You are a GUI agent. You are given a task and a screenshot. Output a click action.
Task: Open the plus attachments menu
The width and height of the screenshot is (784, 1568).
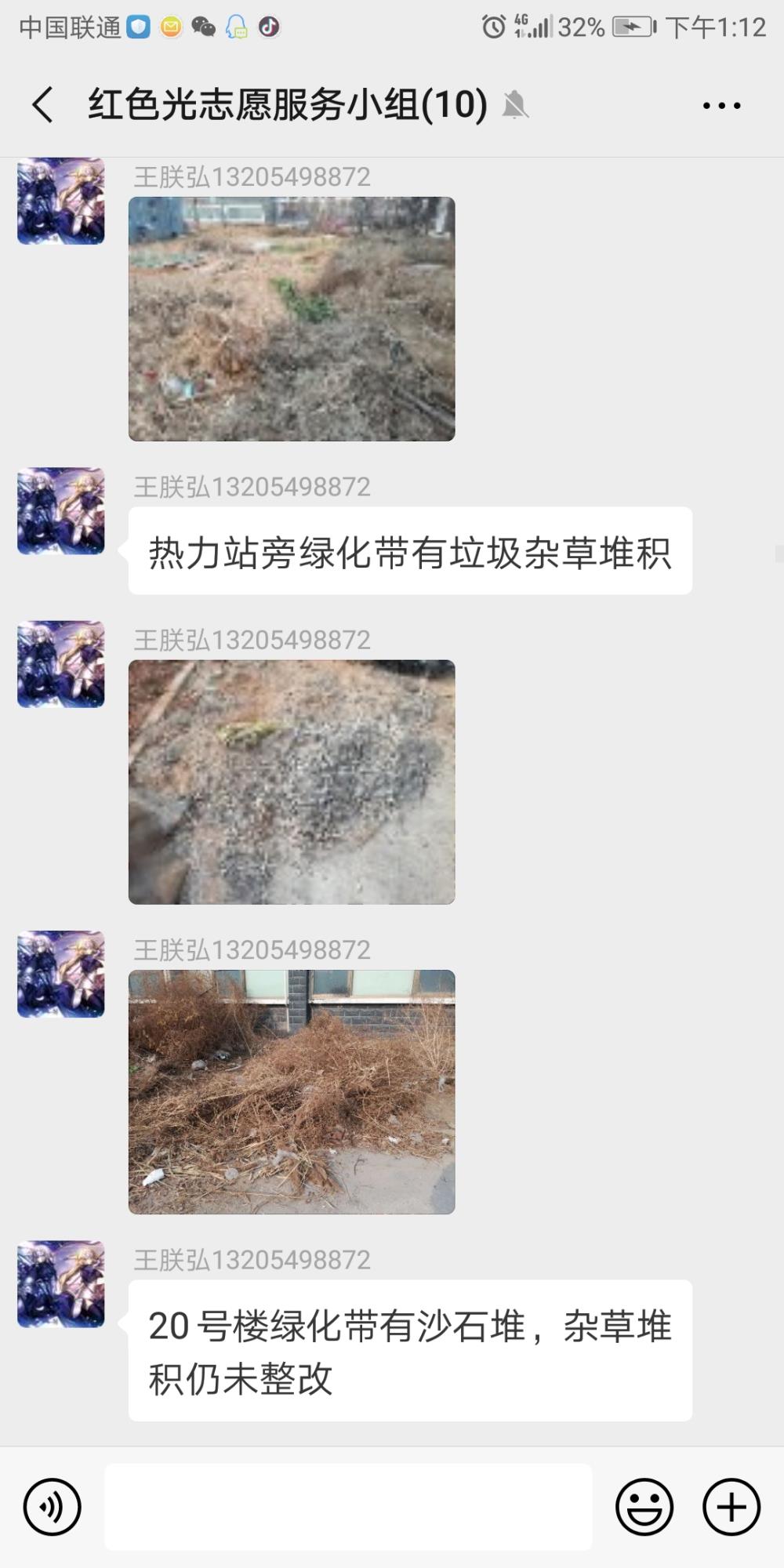click(731, 1507)
